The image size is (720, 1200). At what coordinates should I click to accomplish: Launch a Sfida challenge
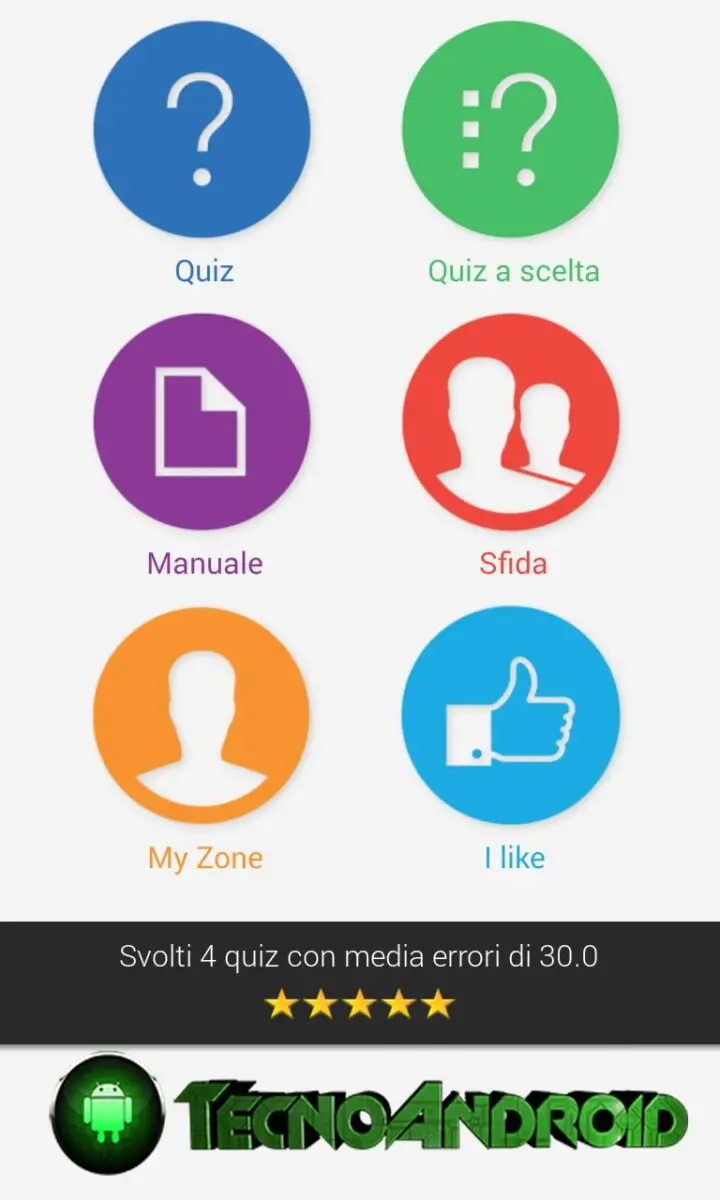coord(511,421)
